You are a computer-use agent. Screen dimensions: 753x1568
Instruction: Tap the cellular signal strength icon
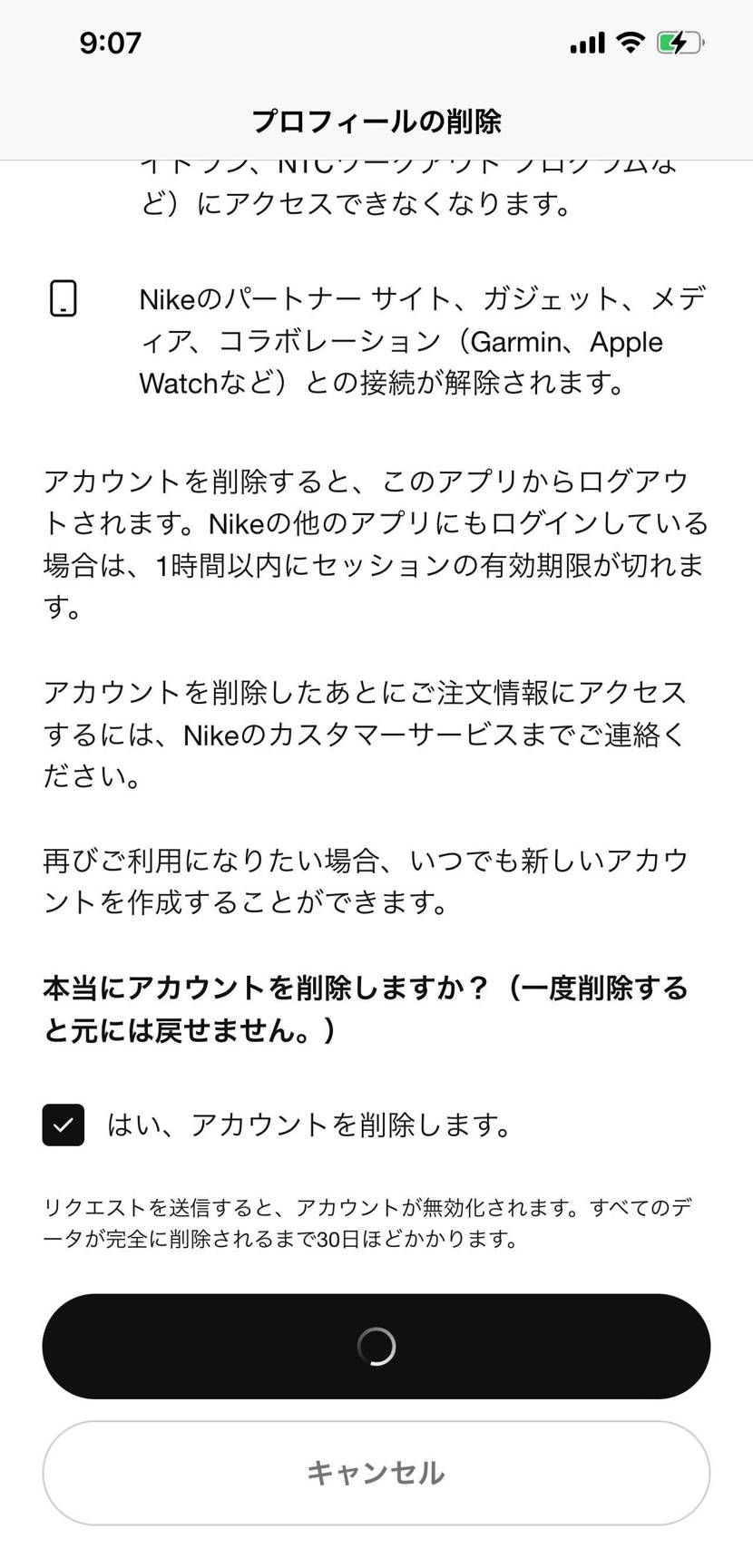pyautogui.click(x=585, y=41)
